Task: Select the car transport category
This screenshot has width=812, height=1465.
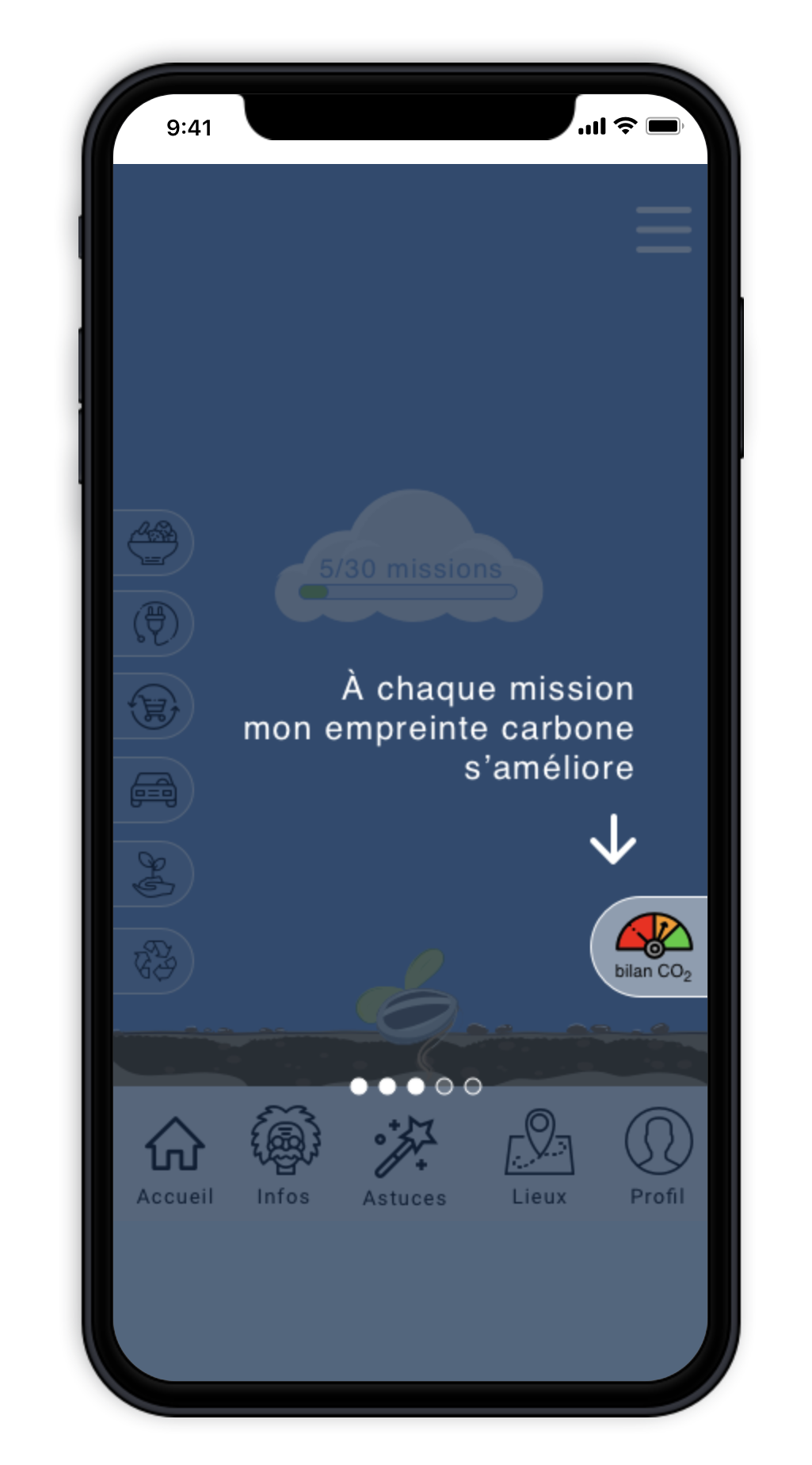Action: coord(154,790)
